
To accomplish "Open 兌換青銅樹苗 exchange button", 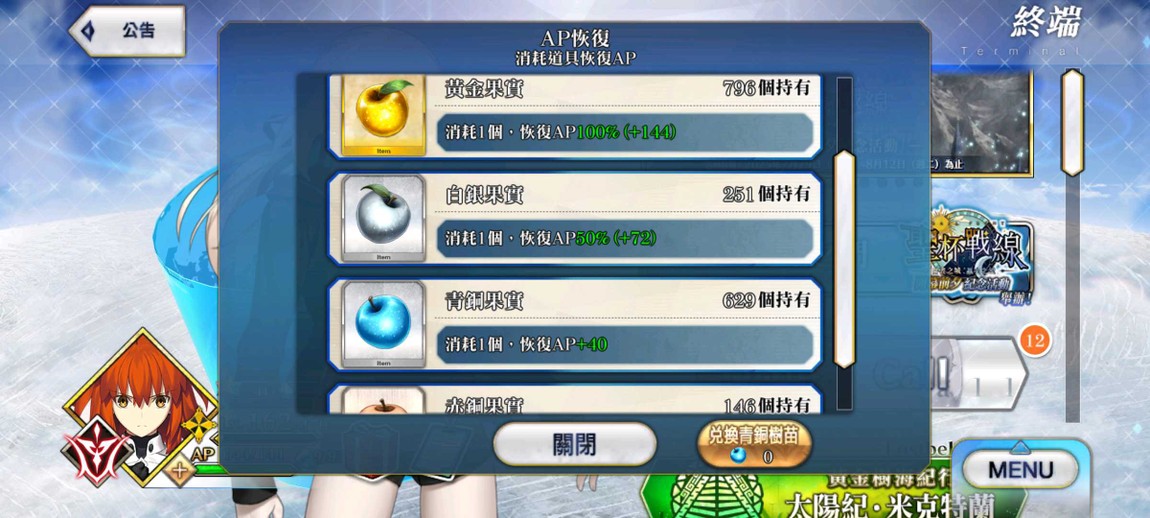I will pos(754,444).
